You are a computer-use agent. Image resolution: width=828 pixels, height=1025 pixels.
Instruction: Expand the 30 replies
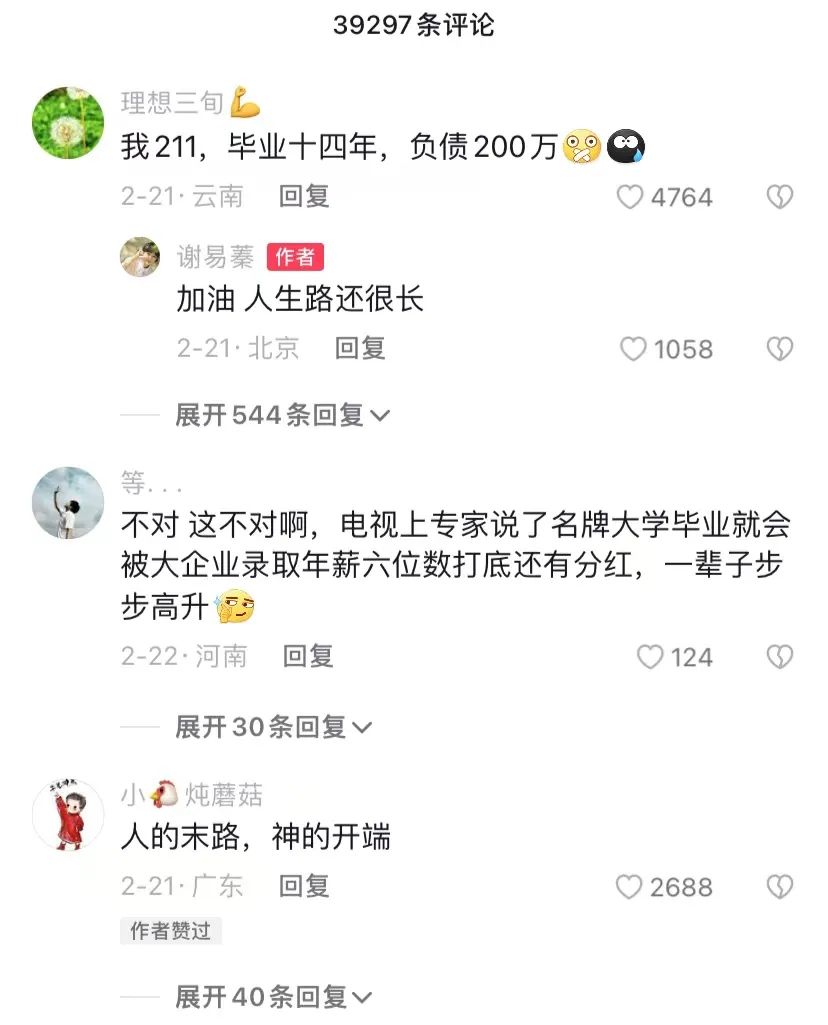(274, 727)
